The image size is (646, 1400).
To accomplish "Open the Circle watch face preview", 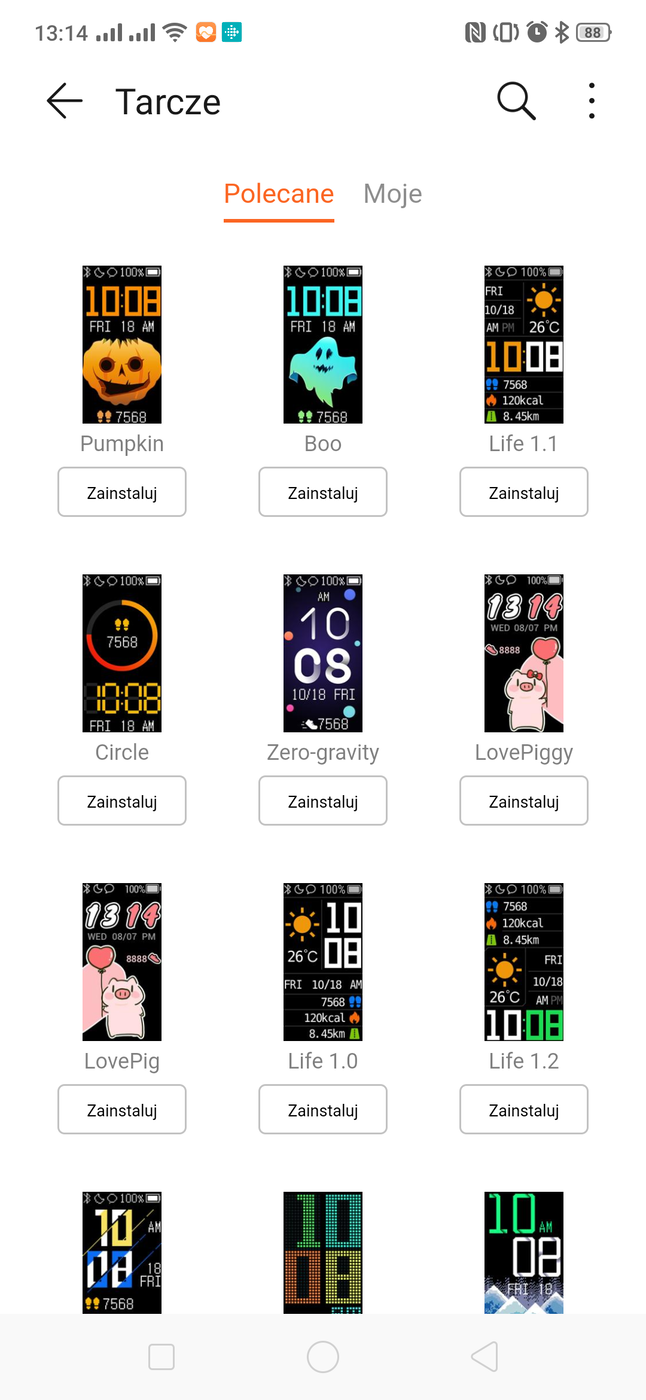I will (122, 653).
